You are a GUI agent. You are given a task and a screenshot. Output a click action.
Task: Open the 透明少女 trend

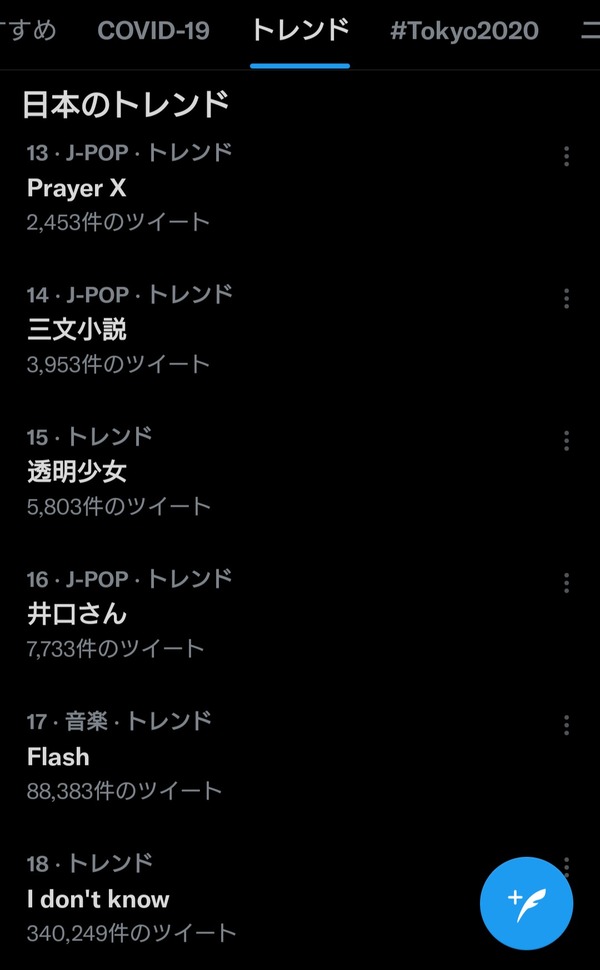tap(77, 471)
